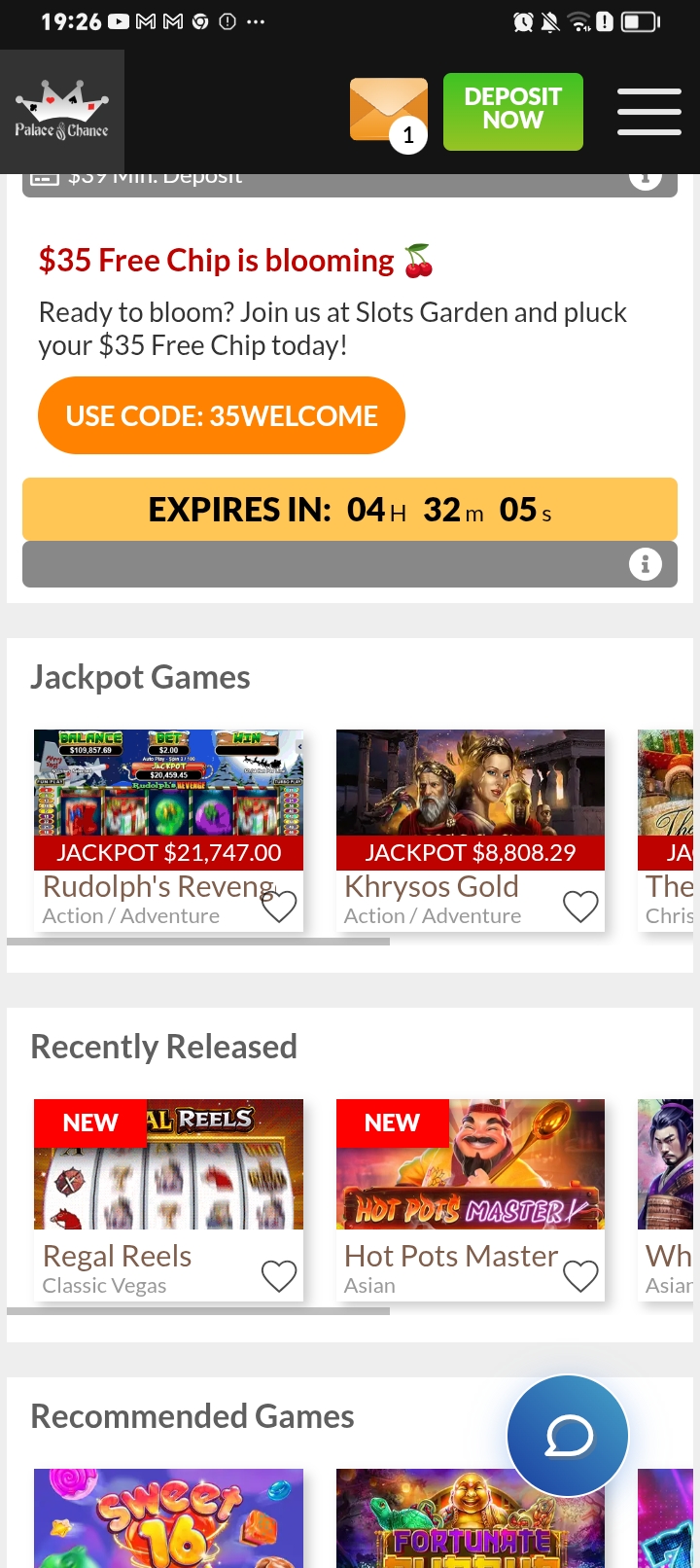
Task: Use code 35WELCOME button
Action: 222,415
